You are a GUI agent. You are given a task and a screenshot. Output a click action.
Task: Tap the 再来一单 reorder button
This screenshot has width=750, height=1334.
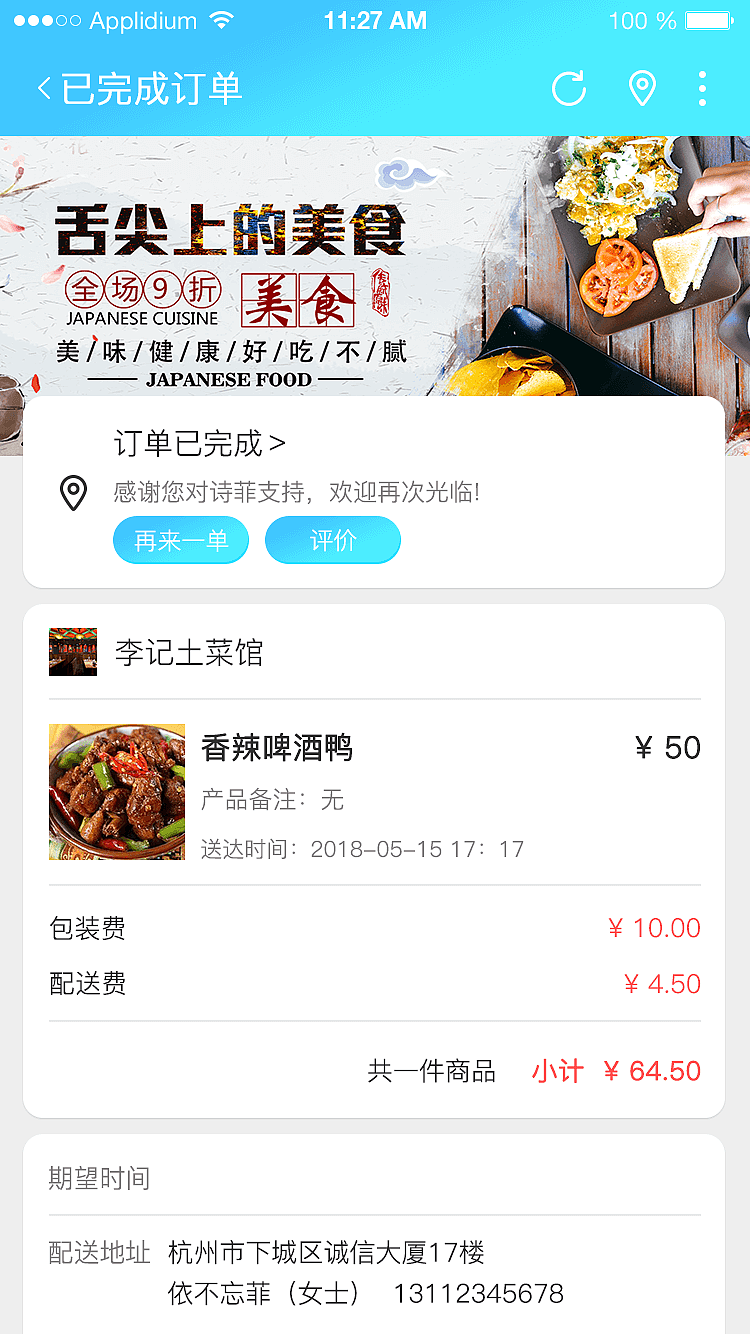click(x=181, y=540)
